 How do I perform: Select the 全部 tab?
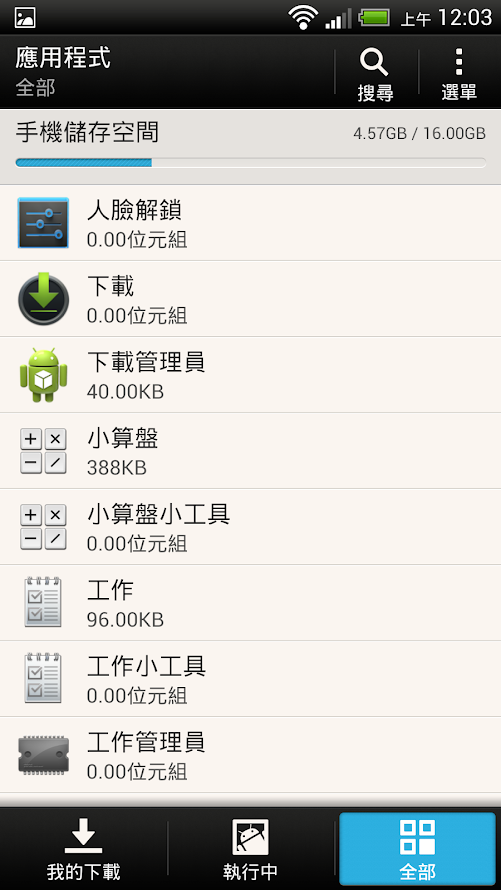point(418,849)
